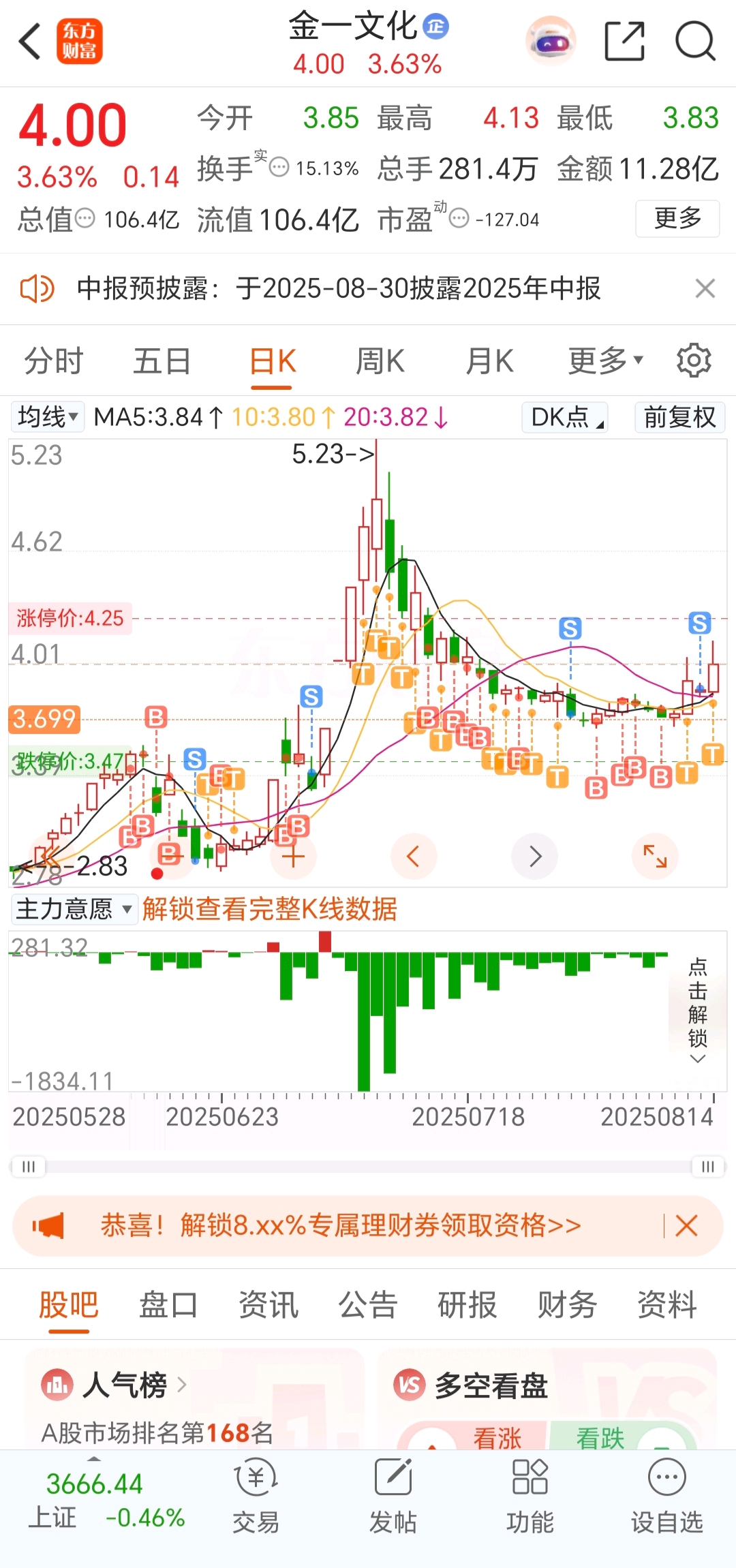The width and height of the screenshot is (736, 1568).
Task: Select the 月K chart tab
Action: (x=489, y=361)
